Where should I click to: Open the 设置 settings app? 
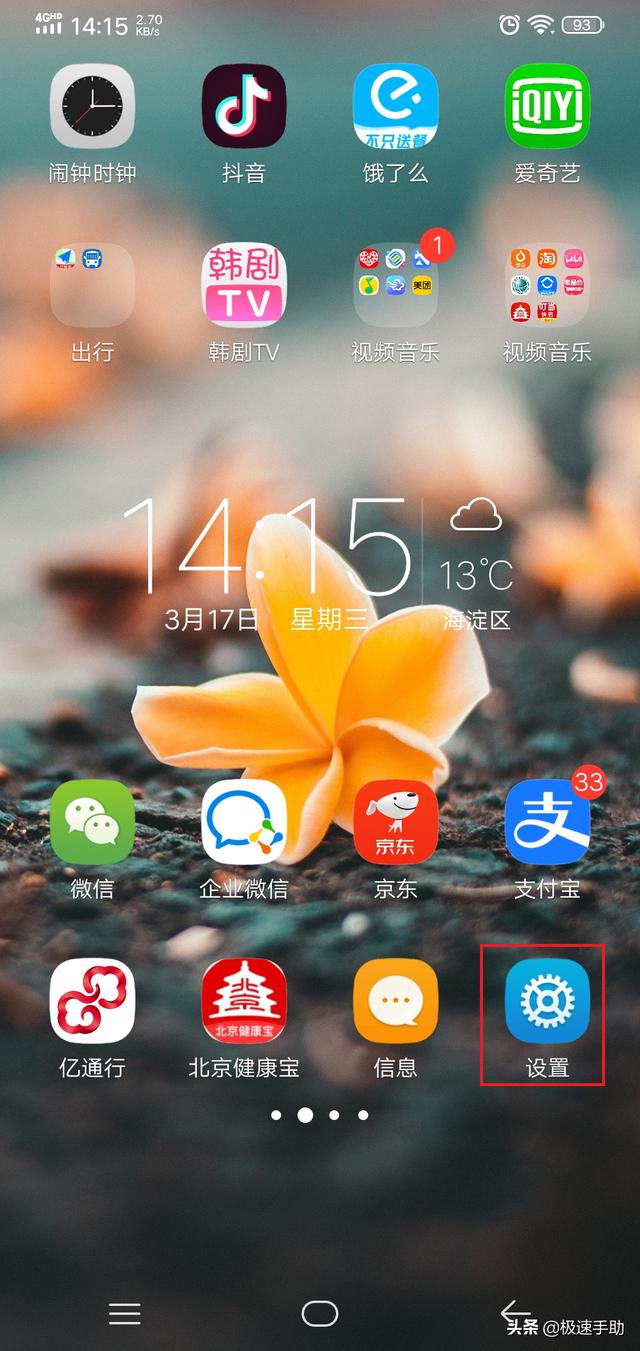[x=547, y=1001]
